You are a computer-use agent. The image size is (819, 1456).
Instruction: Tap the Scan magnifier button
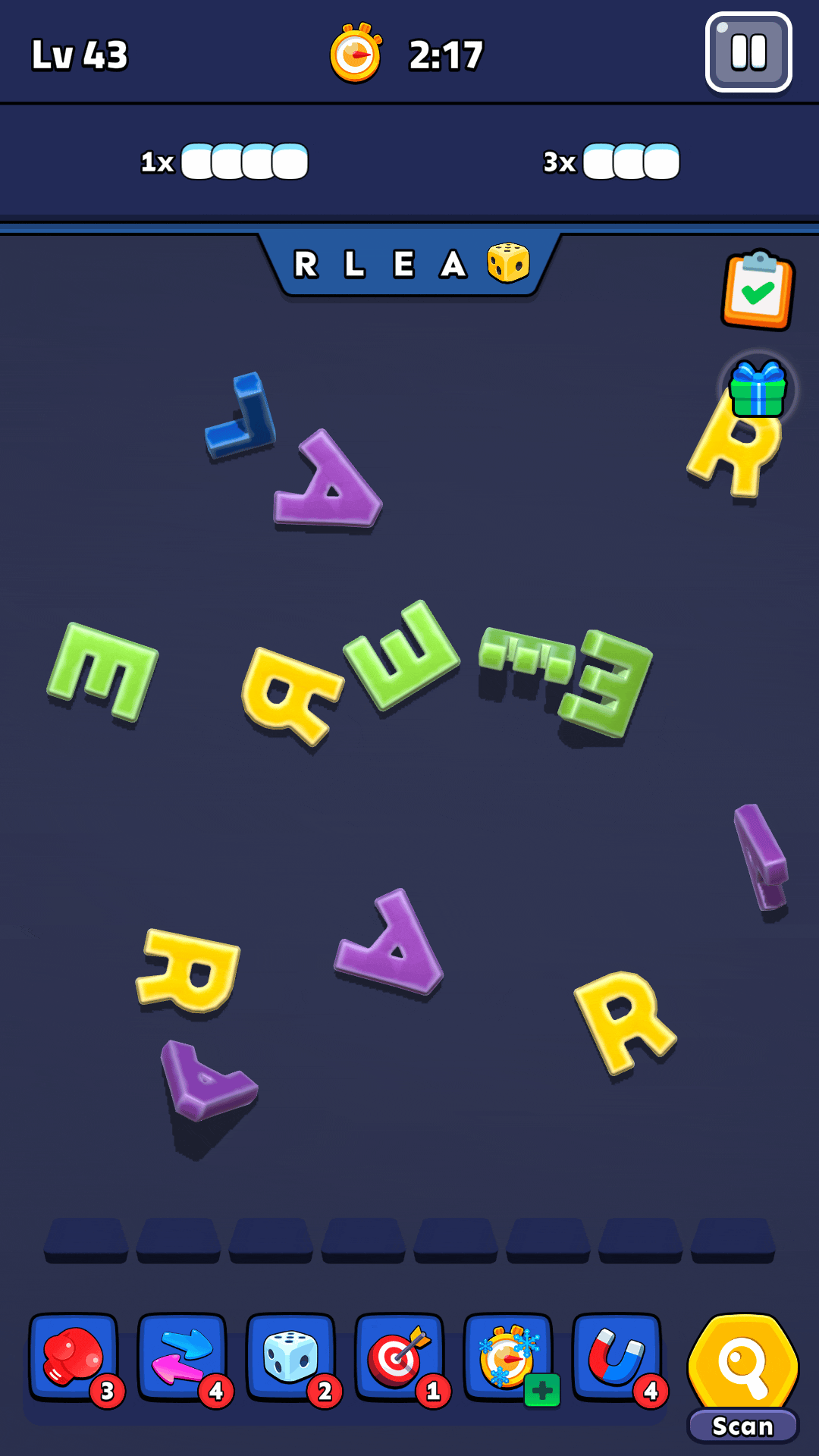point(743,1373)
